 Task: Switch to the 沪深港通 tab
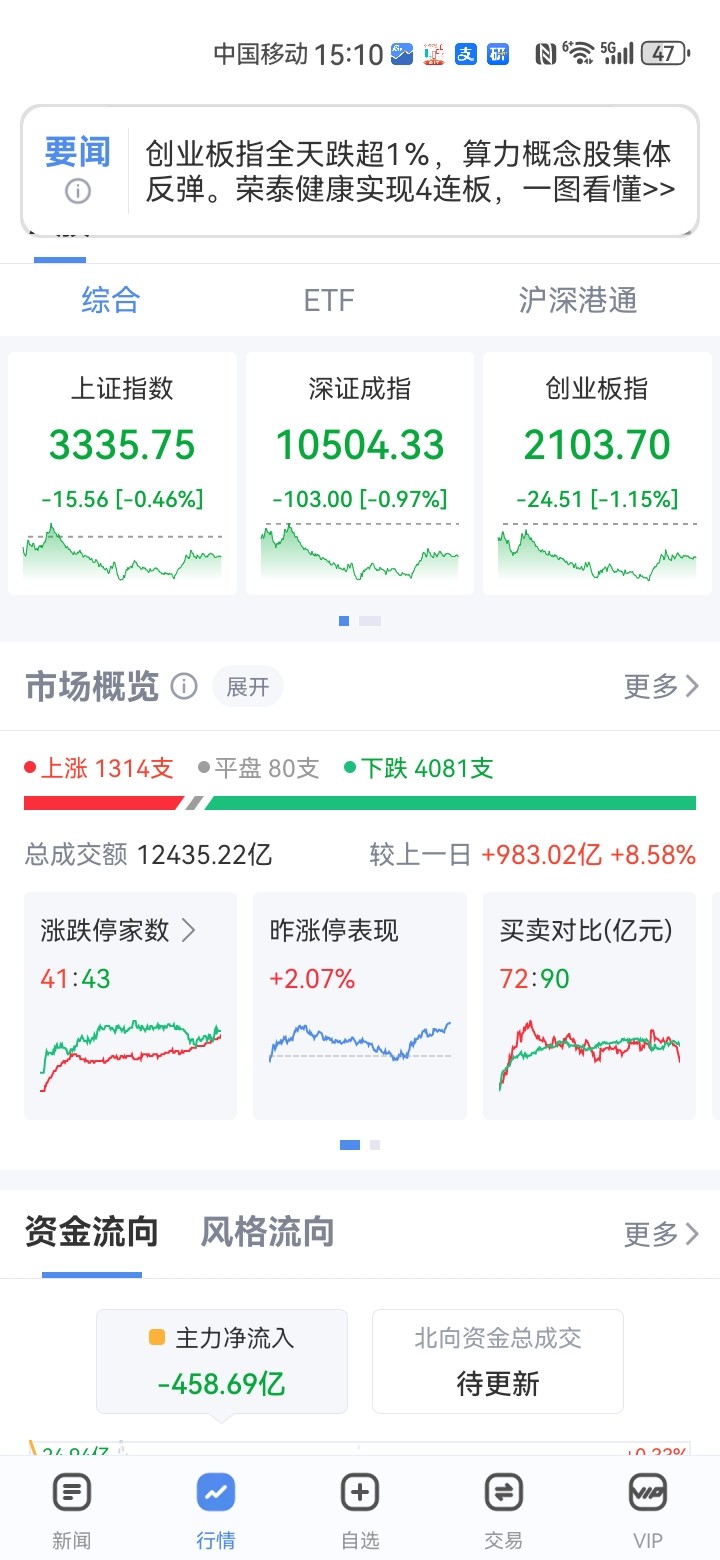pyautogui.click(x=578, y=300)
